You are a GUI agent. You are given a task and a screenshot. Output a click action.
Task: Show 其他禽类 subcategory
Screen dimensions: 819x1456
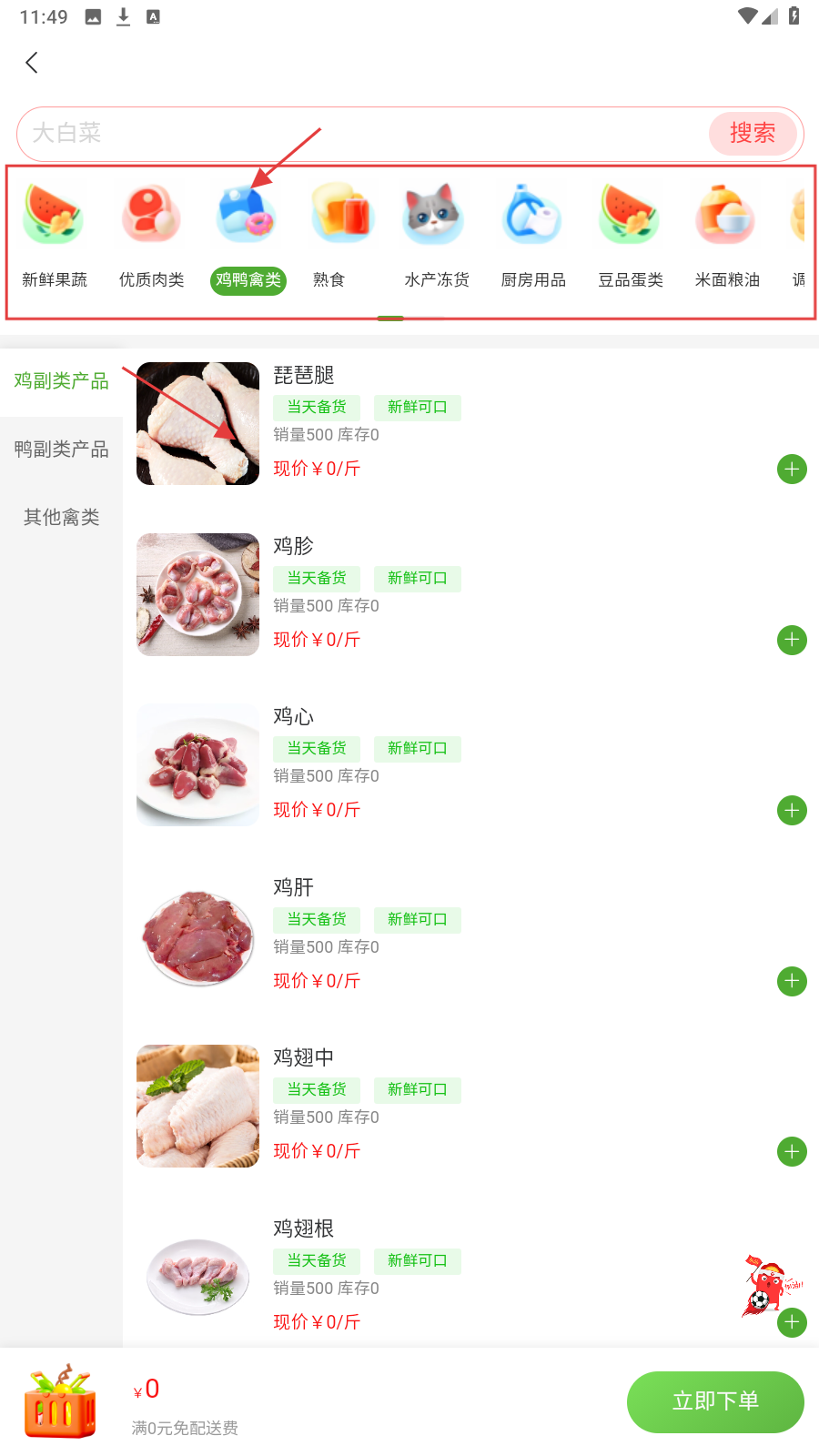point(61,518)
